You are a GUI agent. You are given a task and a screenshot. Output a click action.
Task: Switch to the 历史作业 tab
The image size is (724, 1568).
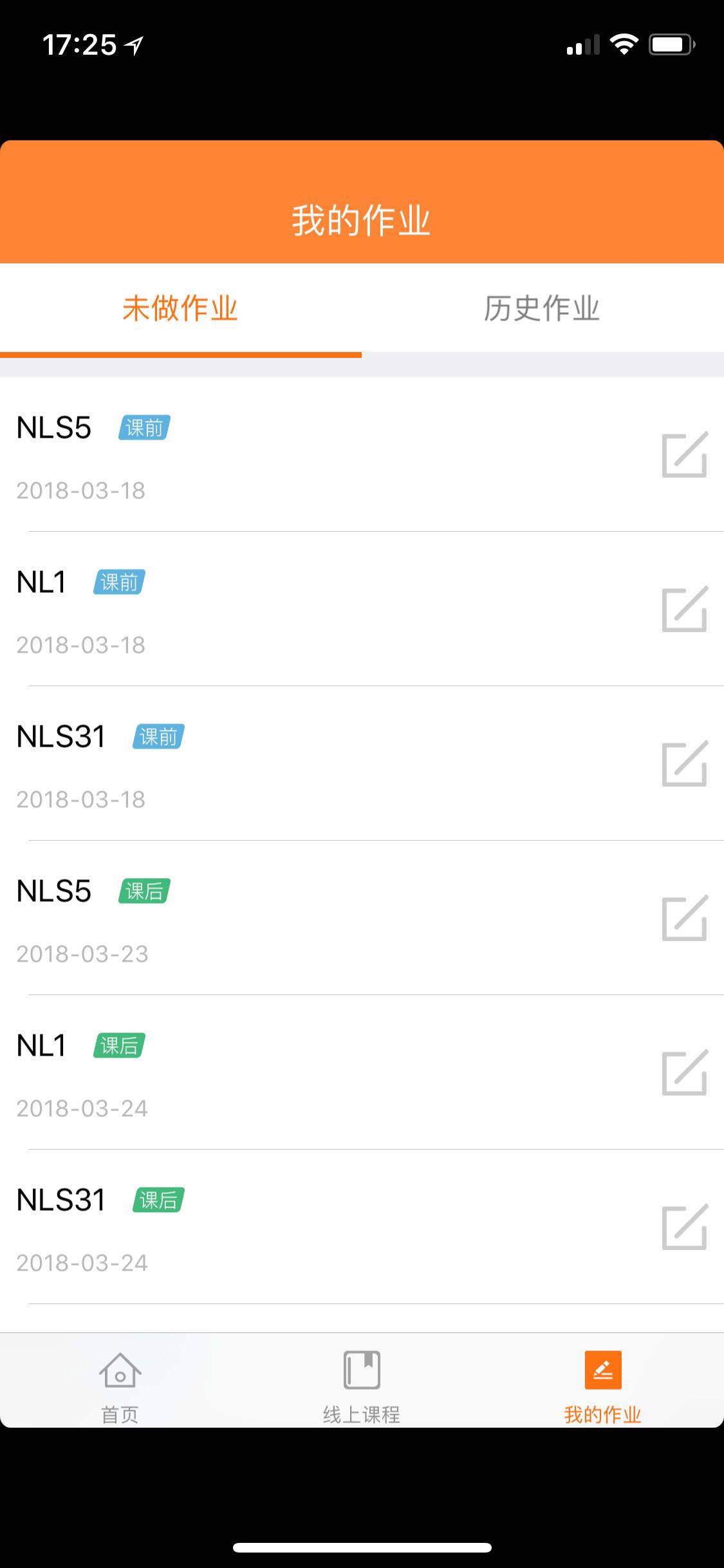point(543,308)
